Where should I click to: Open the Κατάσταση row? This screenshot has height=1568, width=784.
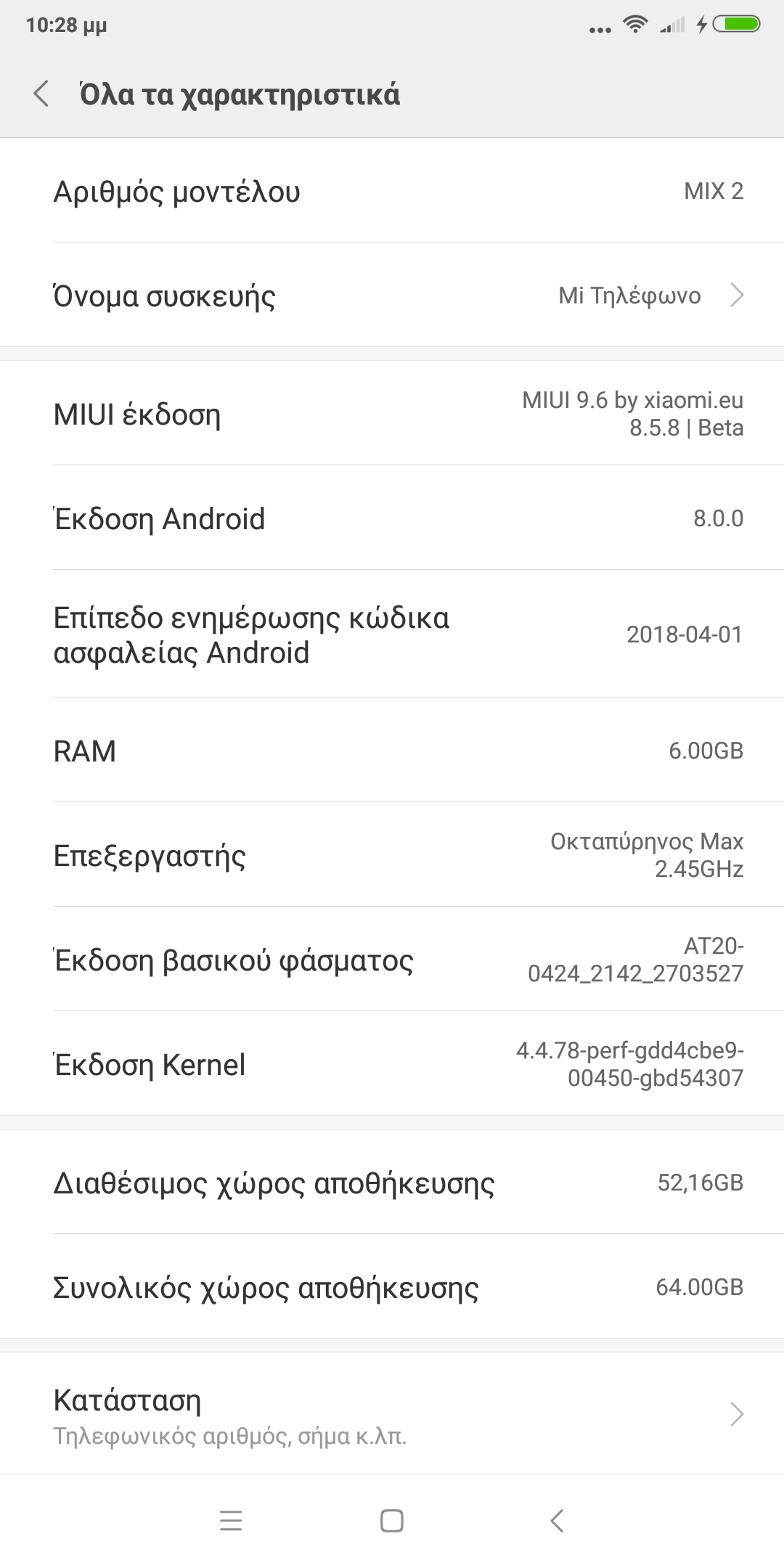pos(392,1415)
